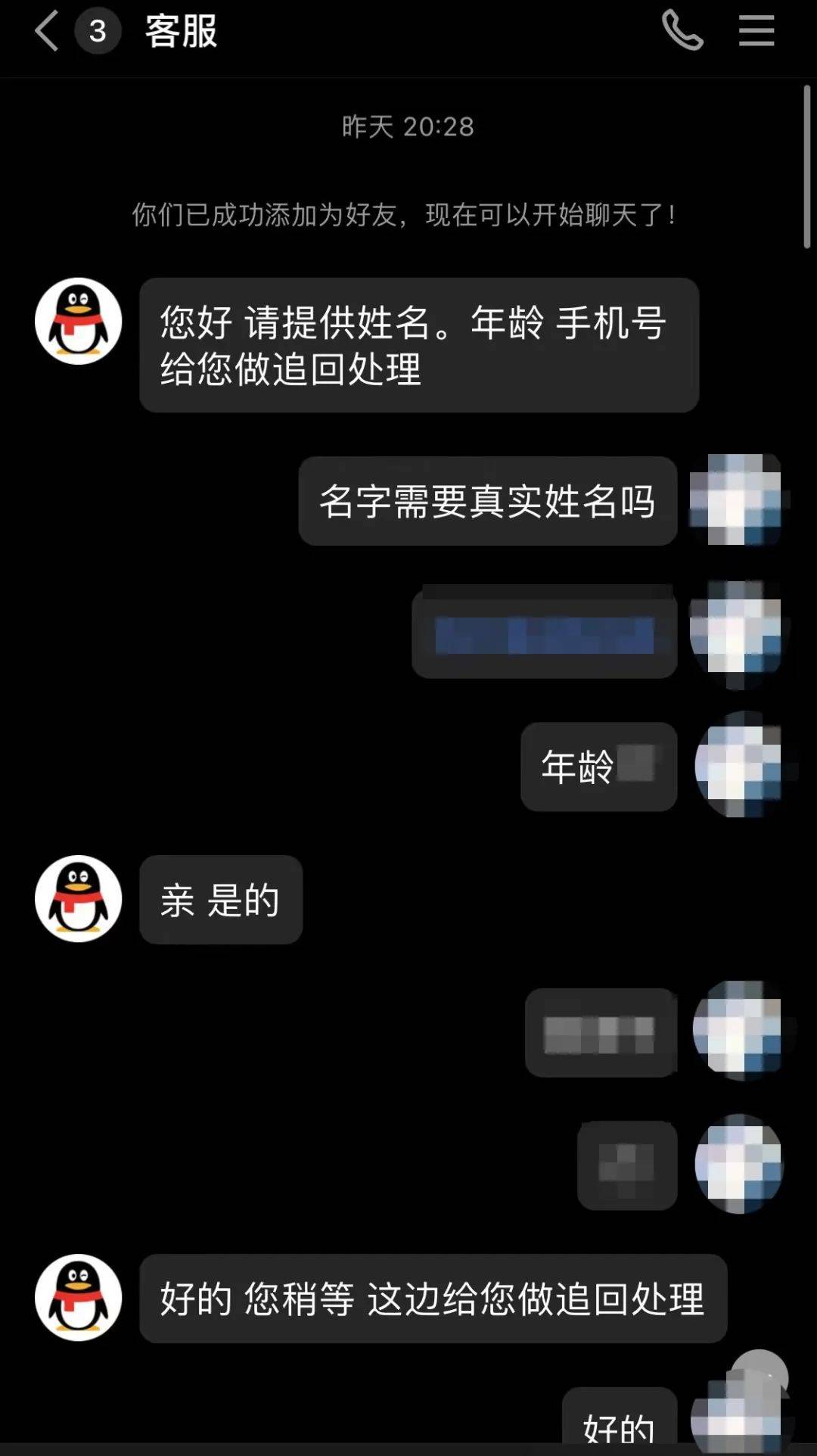Tap the friend-added system notification text
The width and height of the screenshot is (817, 1456).
click(x=406, y=215)
